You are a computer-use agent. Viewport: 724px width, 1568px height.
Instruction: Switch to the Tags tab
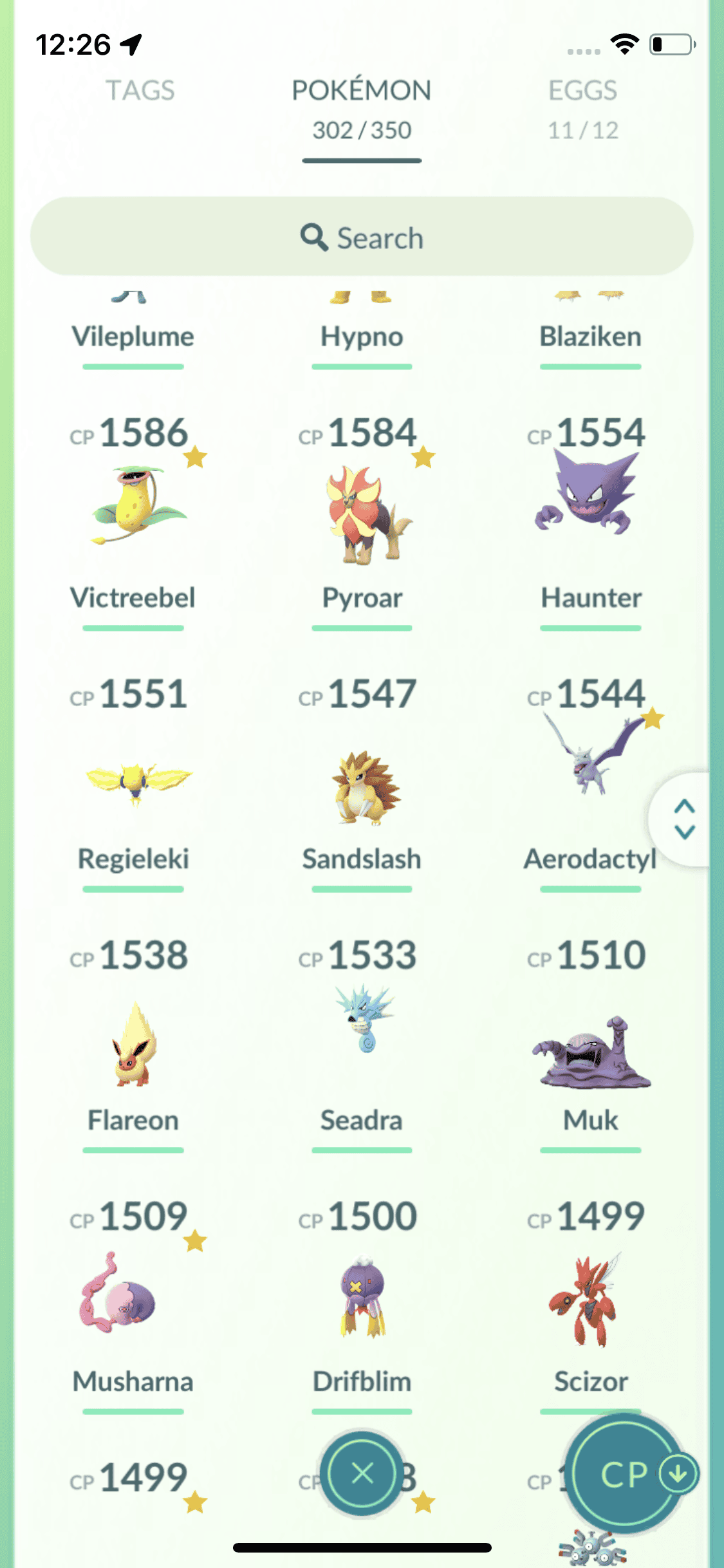click(x=140, y=91)
